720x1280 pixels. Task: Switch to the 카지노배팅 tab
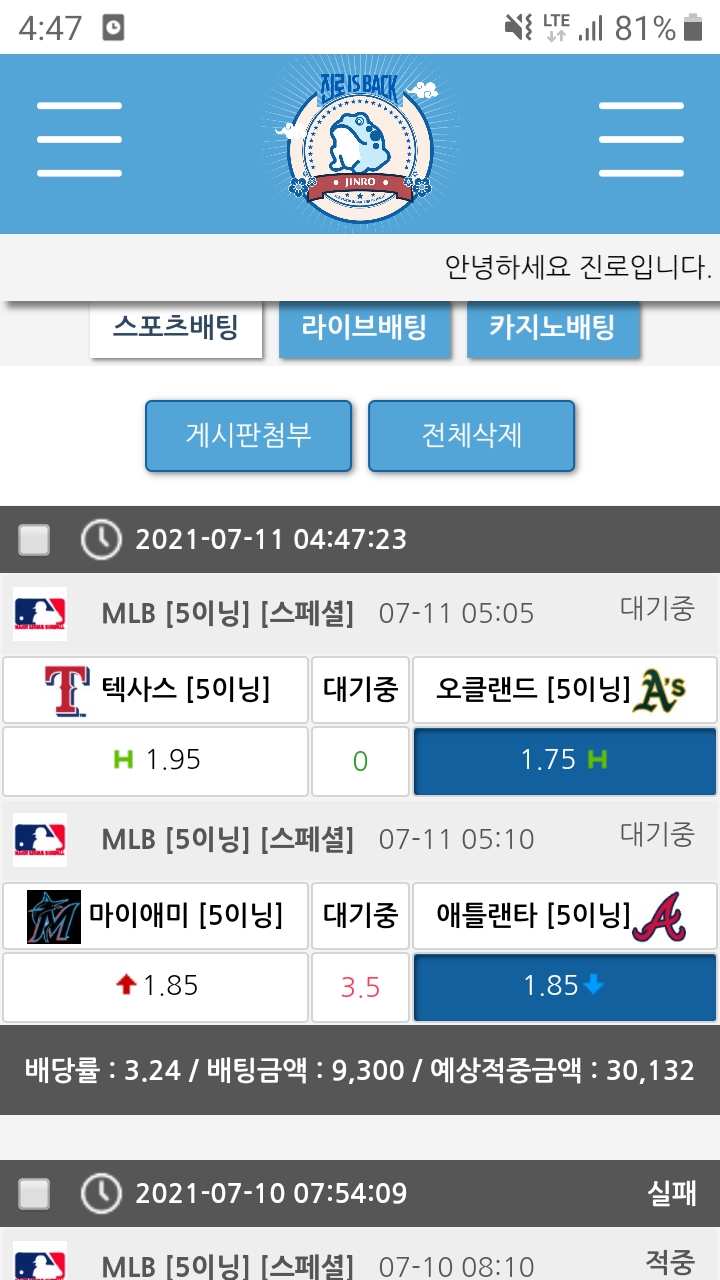[552, 327]
